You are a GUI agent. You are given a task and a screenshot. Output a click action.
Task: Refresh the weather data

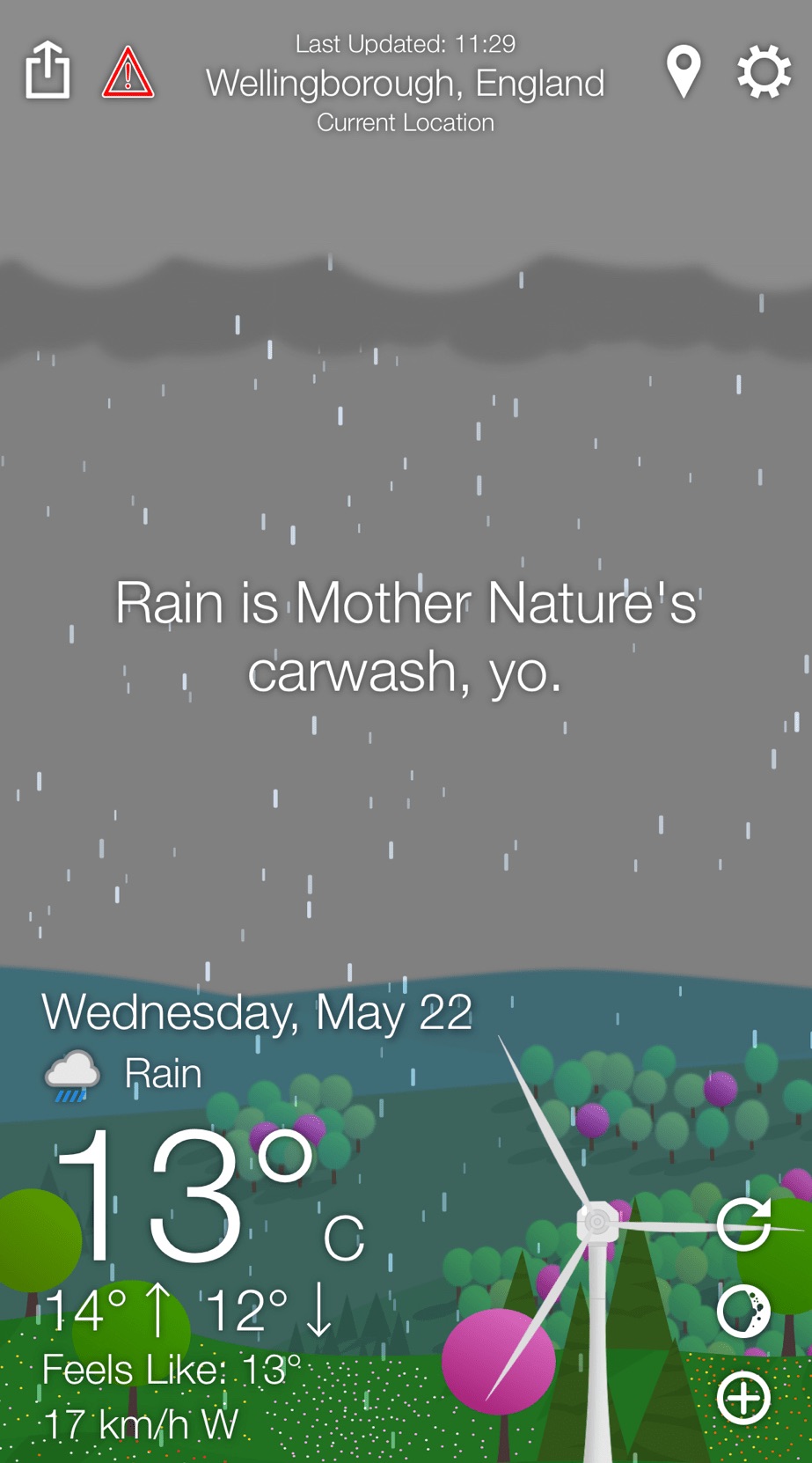pyautogui.click(x=744, y=1224)
